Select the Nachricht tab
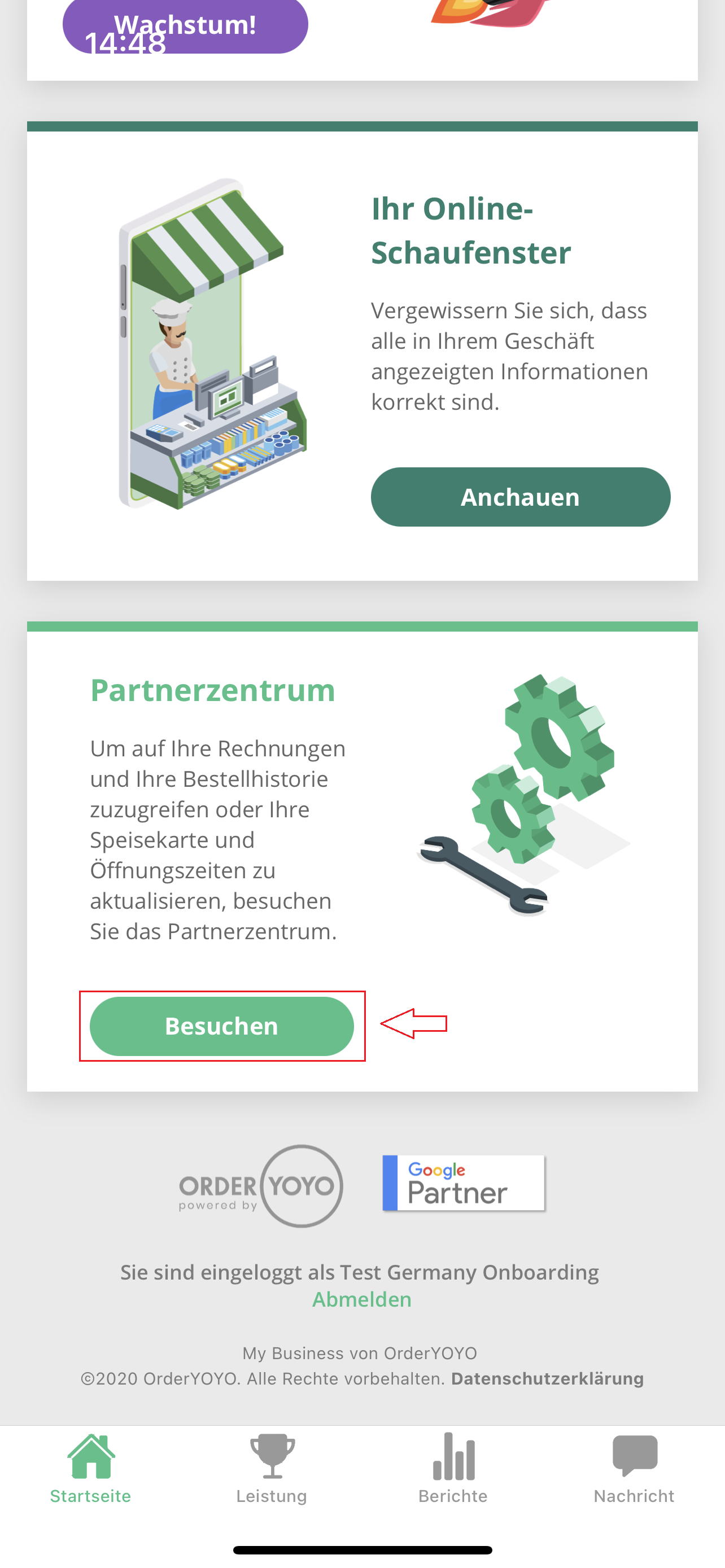This screenshot has height=1568, width=725. pos(634,1468)
